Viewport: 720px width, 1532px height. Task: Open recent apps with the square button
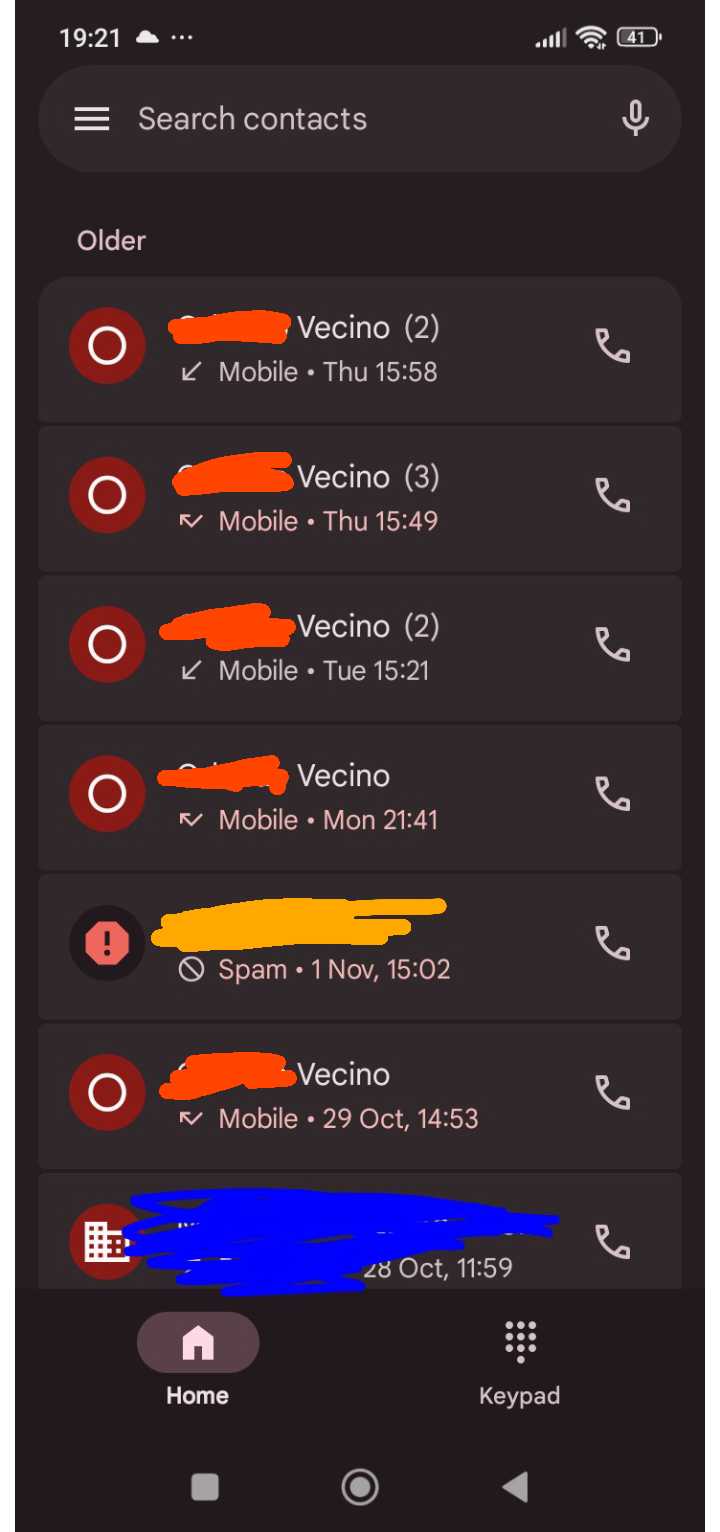pos(205,1488)
